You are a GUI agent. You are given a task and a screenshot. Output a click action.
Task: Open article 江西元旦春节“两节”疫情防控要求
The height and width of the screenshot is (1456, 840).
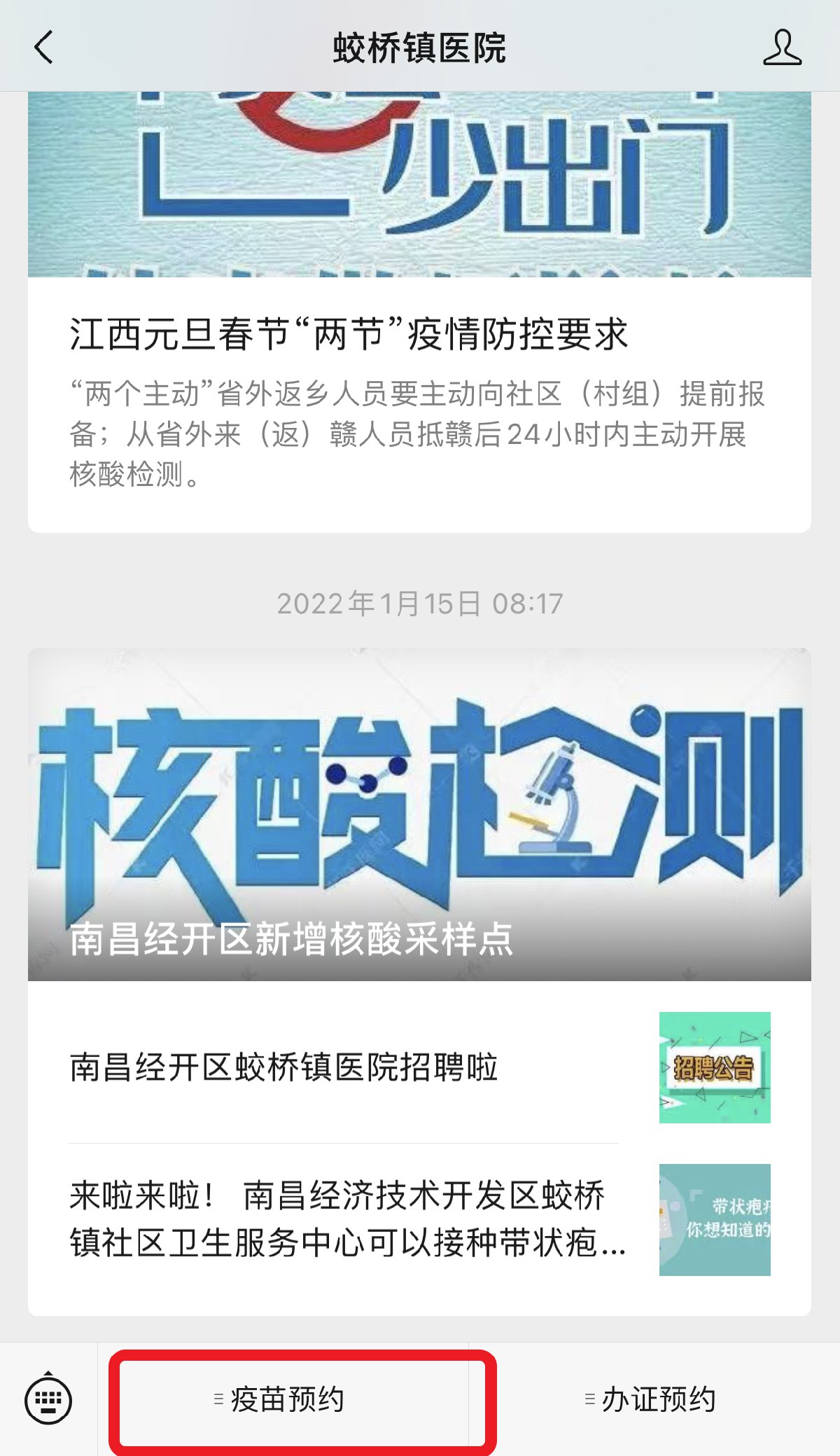[x=349, y=334]
